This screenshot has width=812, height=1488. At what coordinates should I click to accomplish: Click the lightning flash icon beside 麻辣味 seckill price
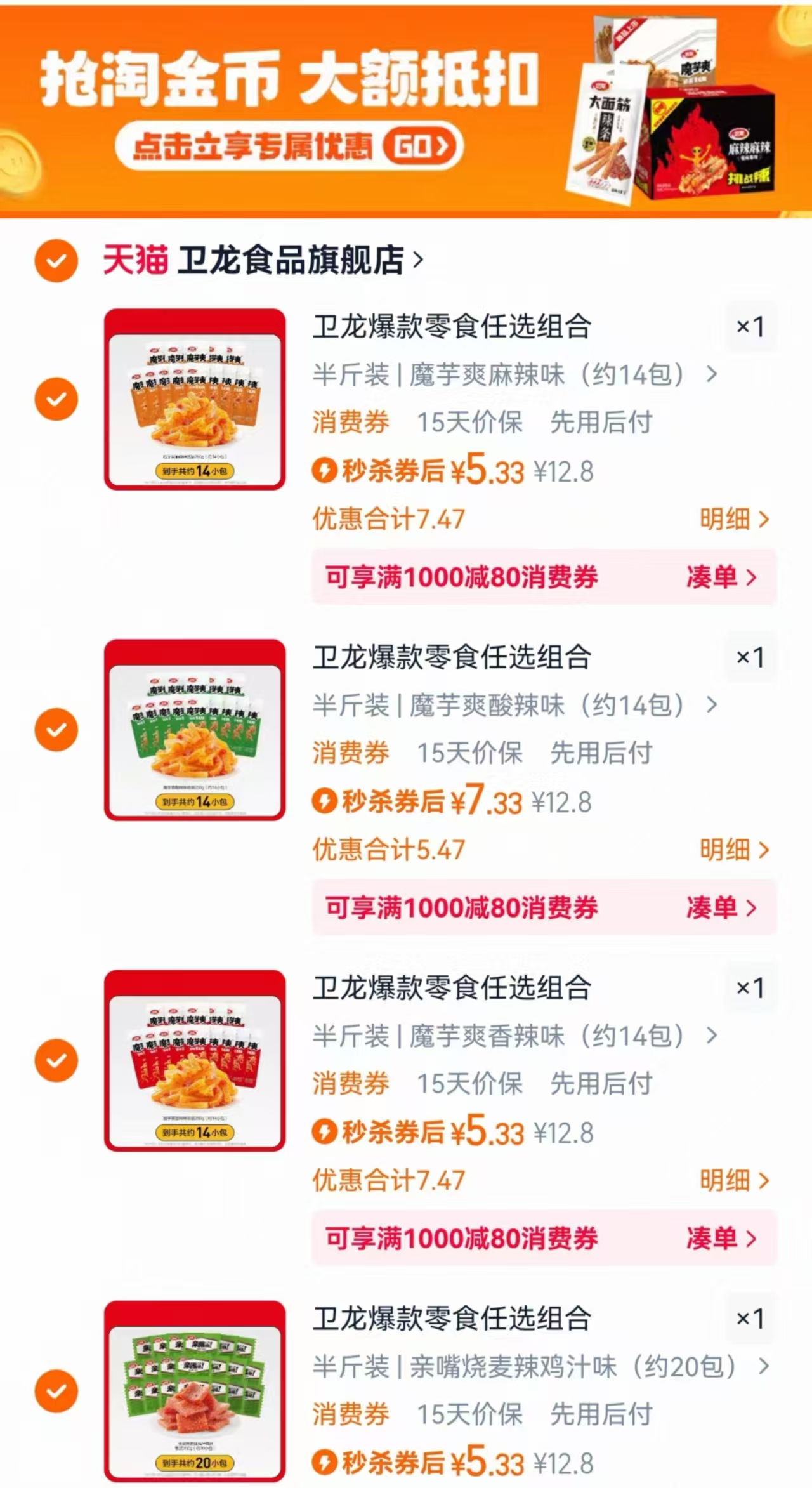[x=325, y=472]
